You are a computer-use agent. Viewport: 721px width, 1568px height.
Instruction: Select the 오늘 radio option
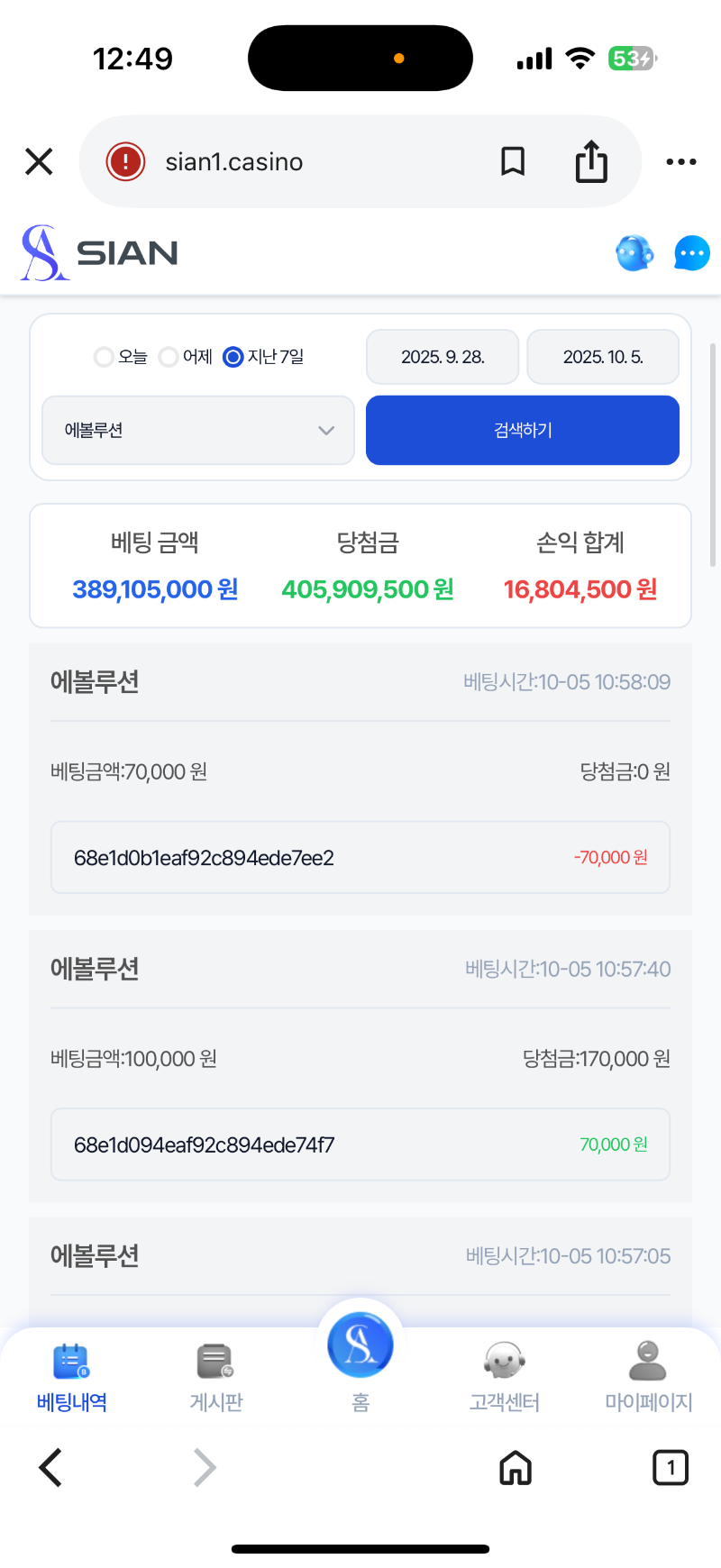[x=105, y=357]
